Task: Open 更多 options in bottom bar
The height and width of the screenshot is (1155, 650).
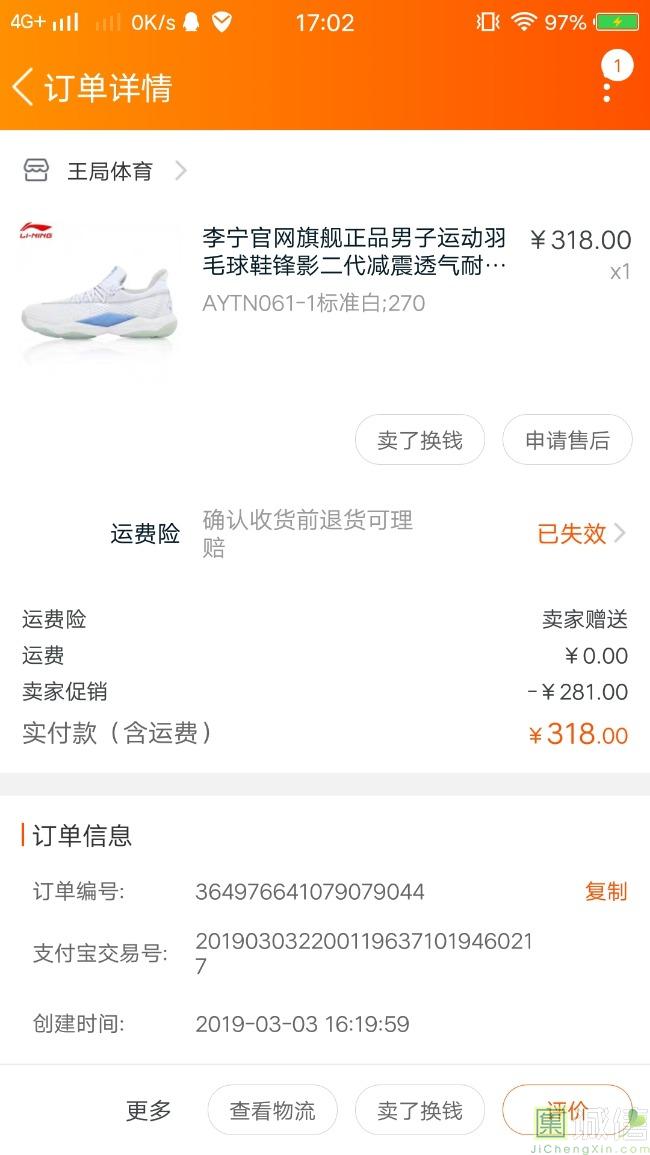Action: tap(148, 1110)
